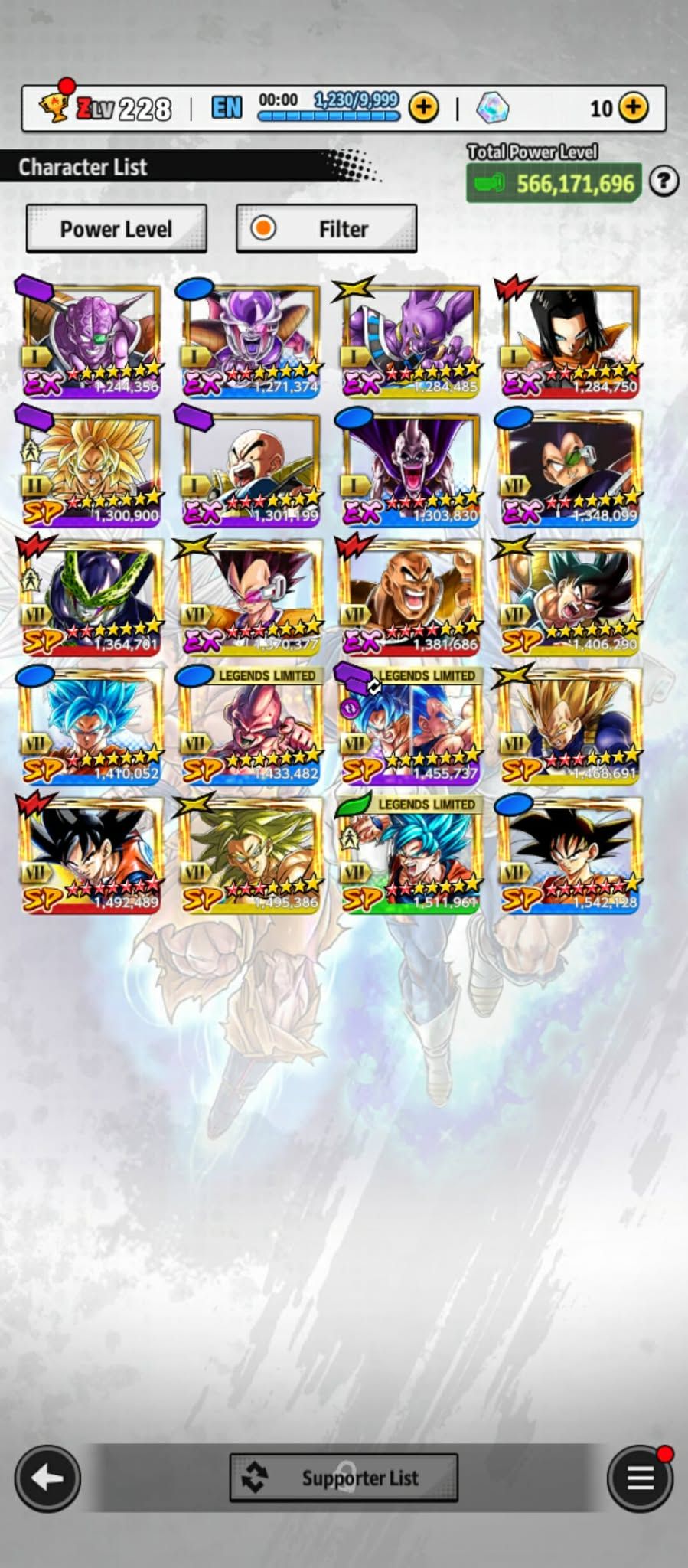Viewport: 688px width, 1568px height.
Task: Open character card with power 1,284,750
Action: pyautogui.click(x=570, y=338)
